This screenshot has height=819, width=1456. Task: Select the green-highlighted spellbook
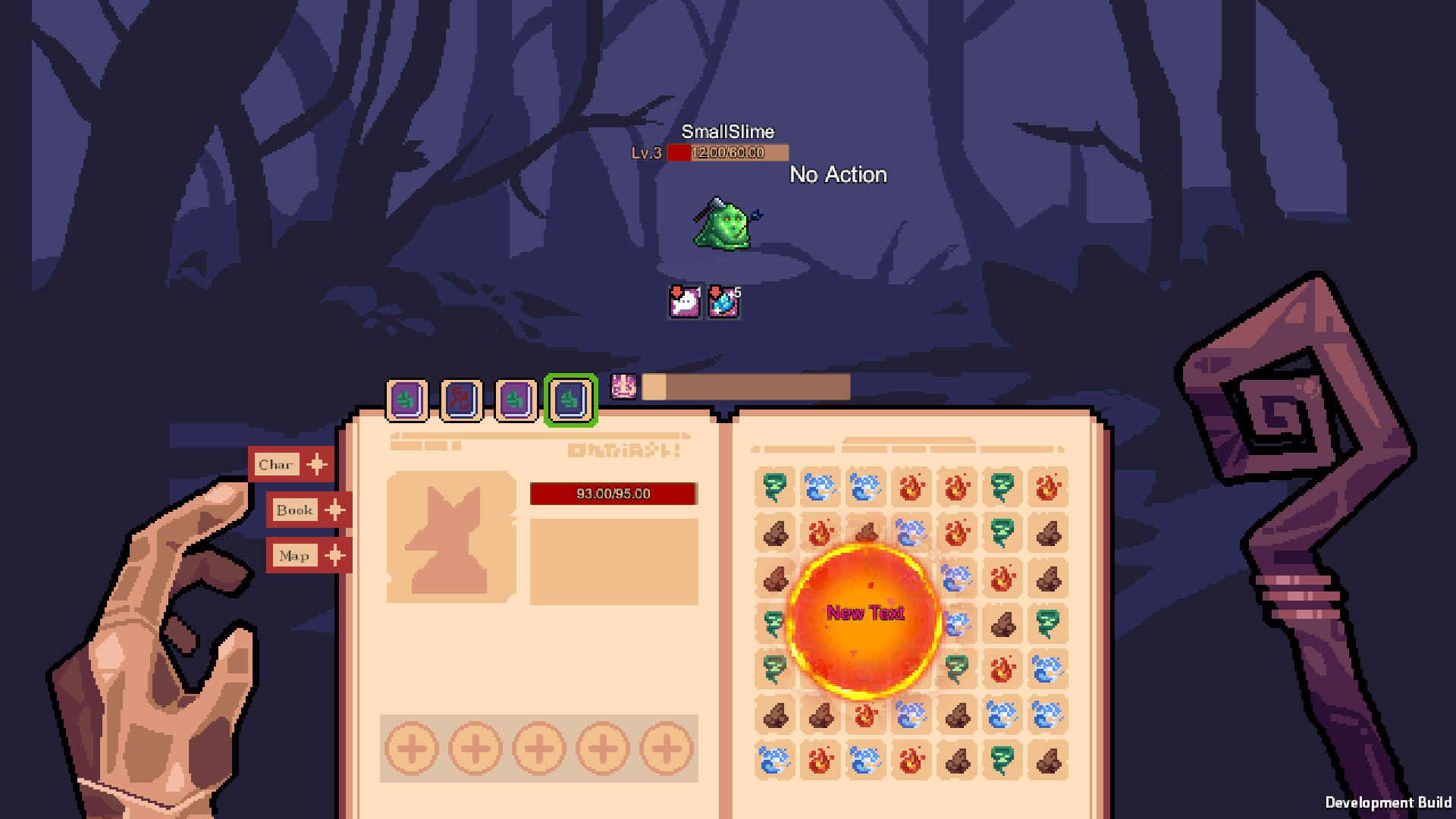pos(570,400)
